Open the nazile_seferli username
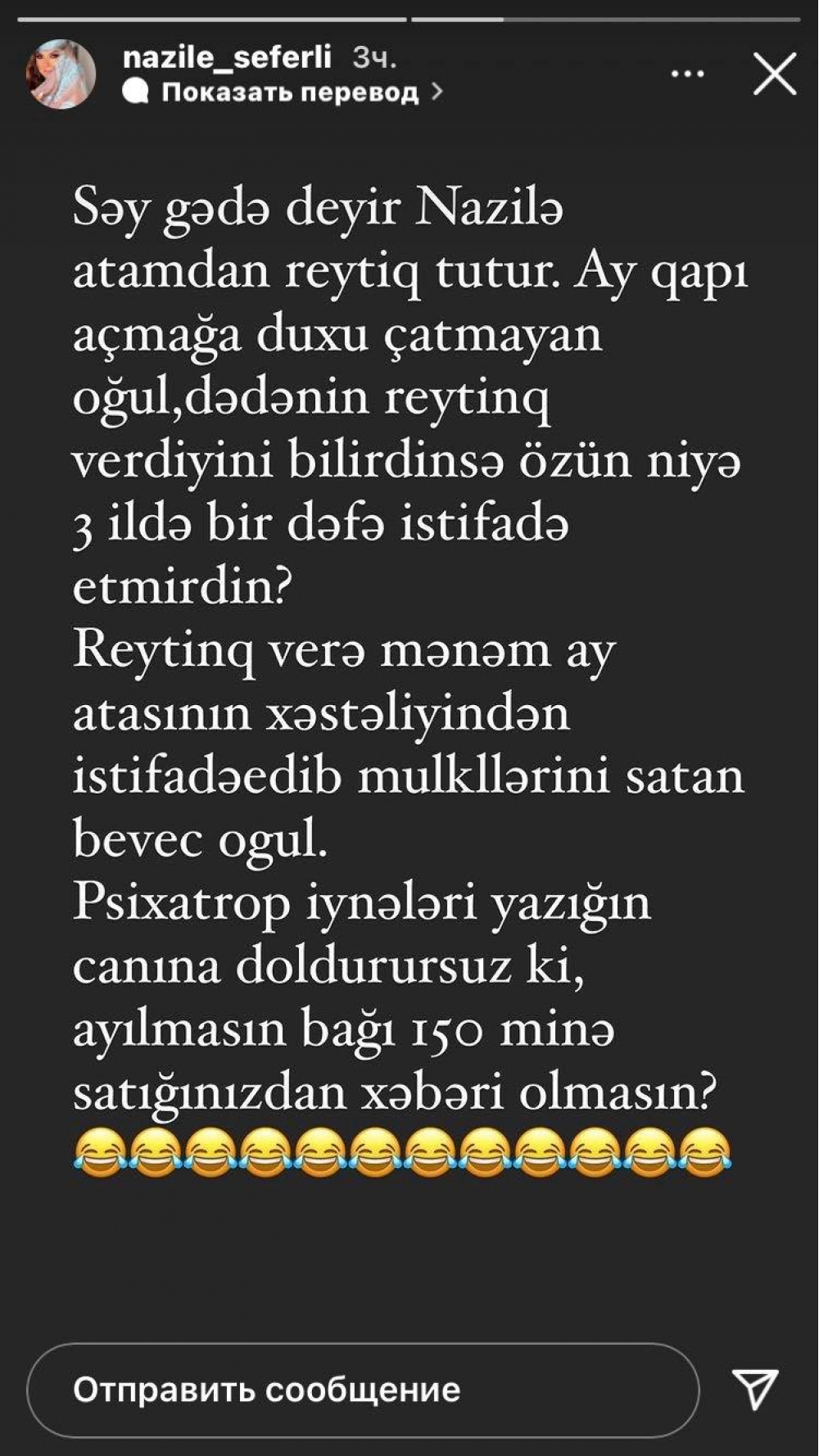The height and width of the screenshot is (1456, 819). click(227, 57)
